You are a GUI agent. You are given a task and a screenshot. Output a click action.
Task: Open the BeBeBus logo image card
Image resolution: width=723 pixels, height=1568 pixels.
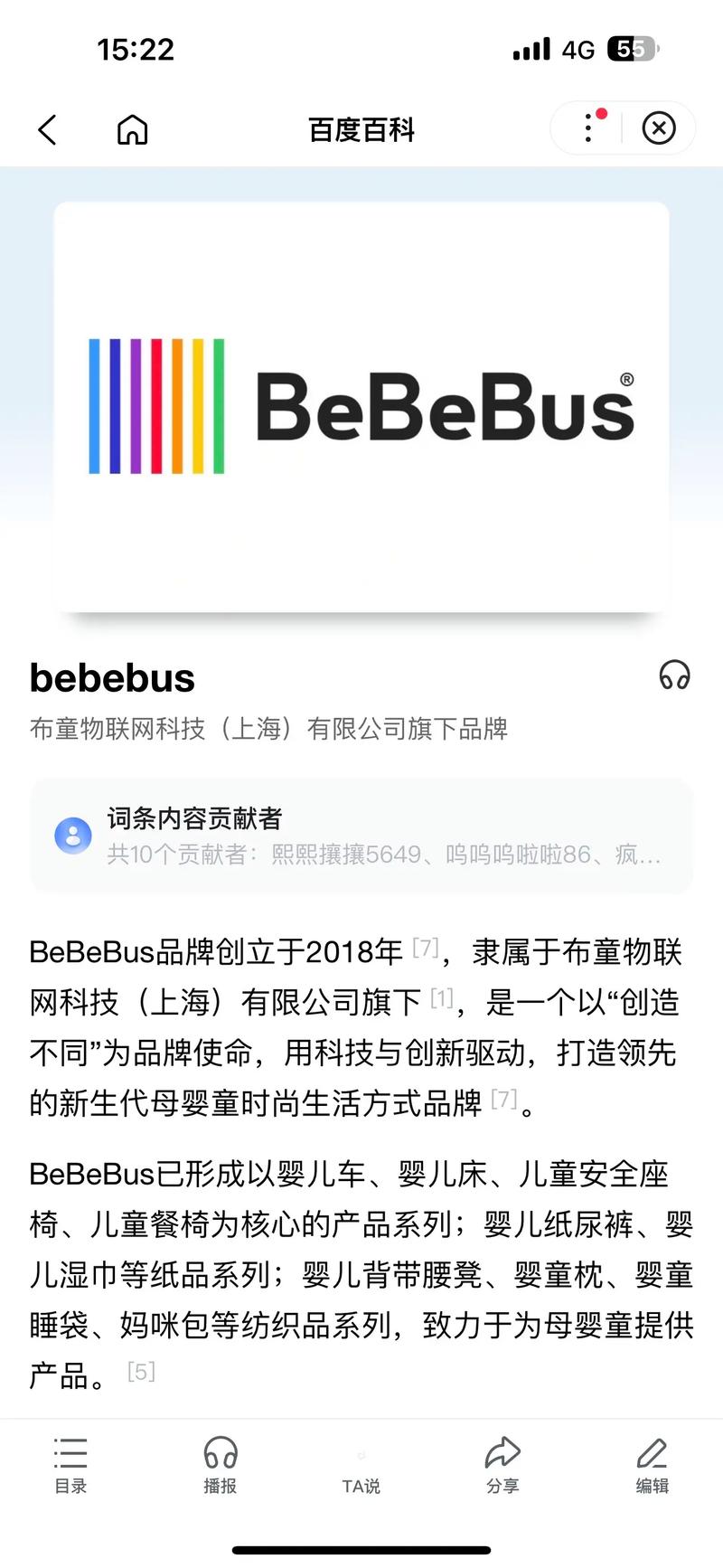(361, 406)
